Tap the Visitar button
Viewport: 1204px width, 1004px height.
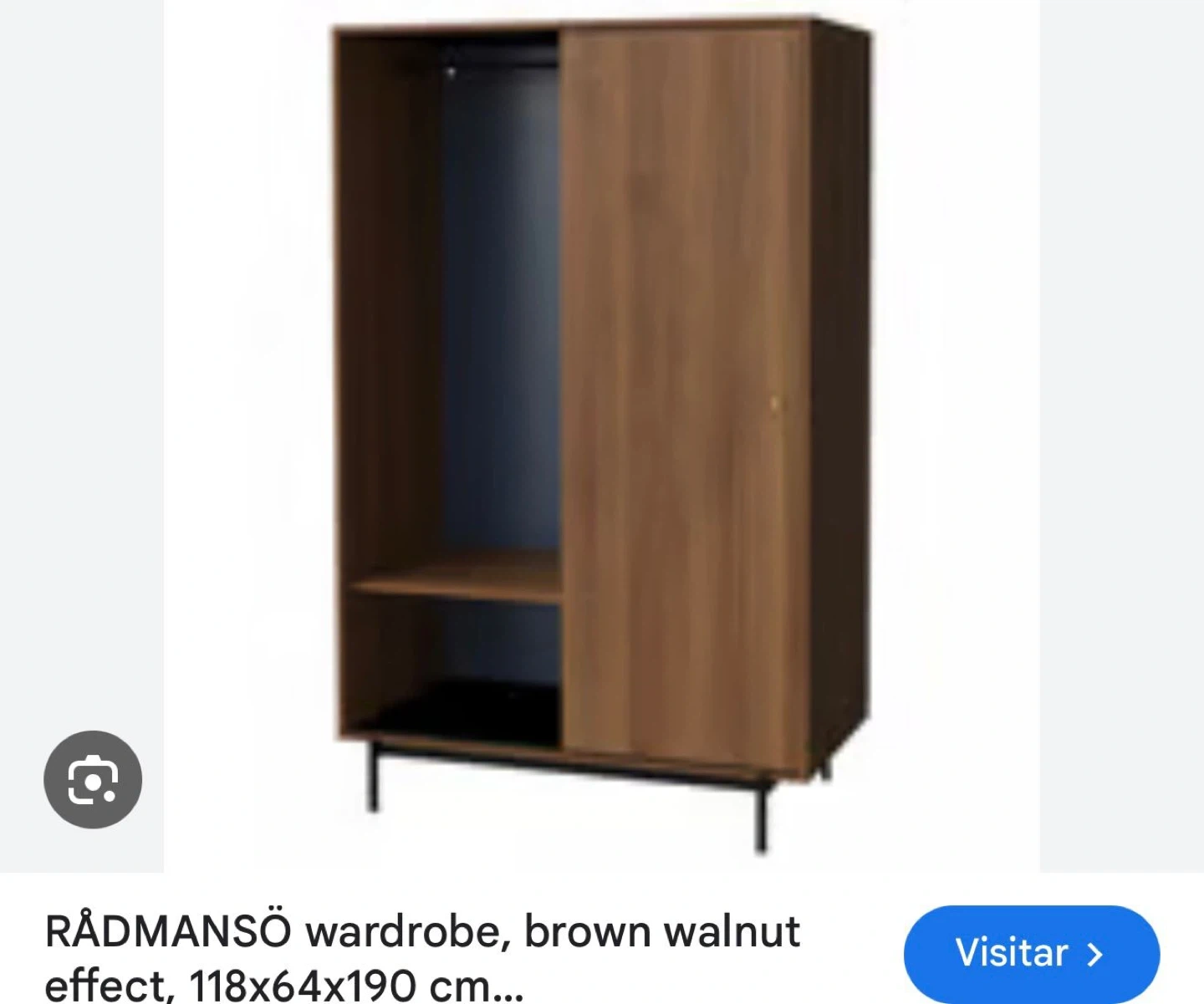(x=1031, y=953)
